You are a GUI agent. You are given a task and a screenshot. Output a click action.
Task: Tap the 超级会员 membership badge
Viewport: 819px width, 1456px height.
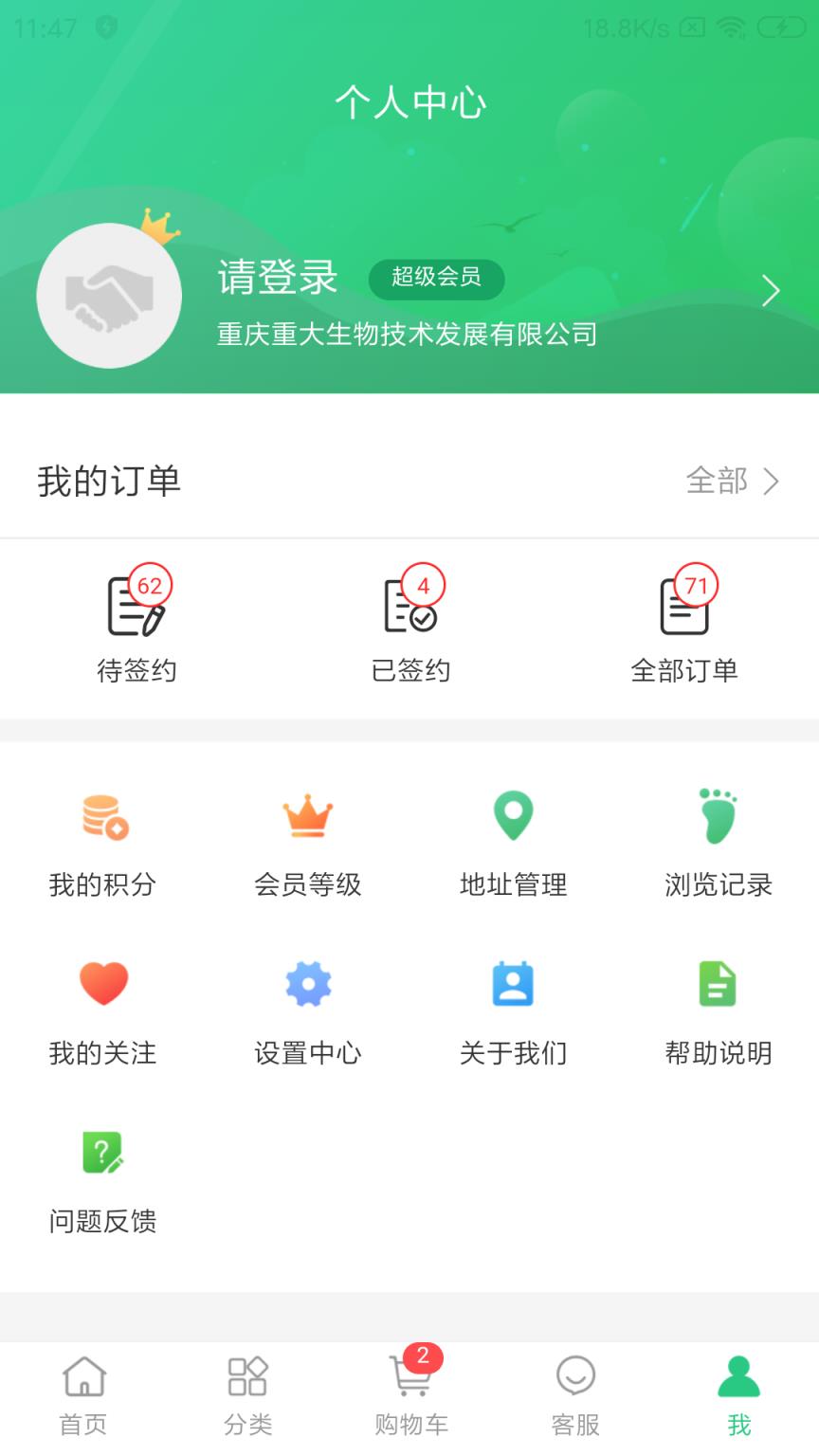pos(436,280)
